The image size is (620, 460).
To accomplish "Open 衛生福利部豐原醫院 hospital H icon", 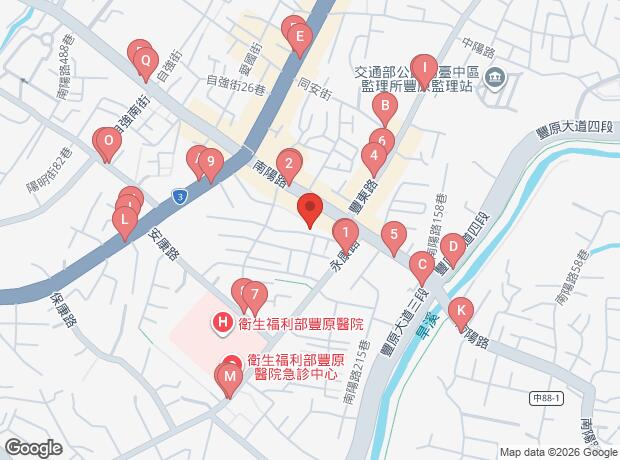I will (223, 323).
